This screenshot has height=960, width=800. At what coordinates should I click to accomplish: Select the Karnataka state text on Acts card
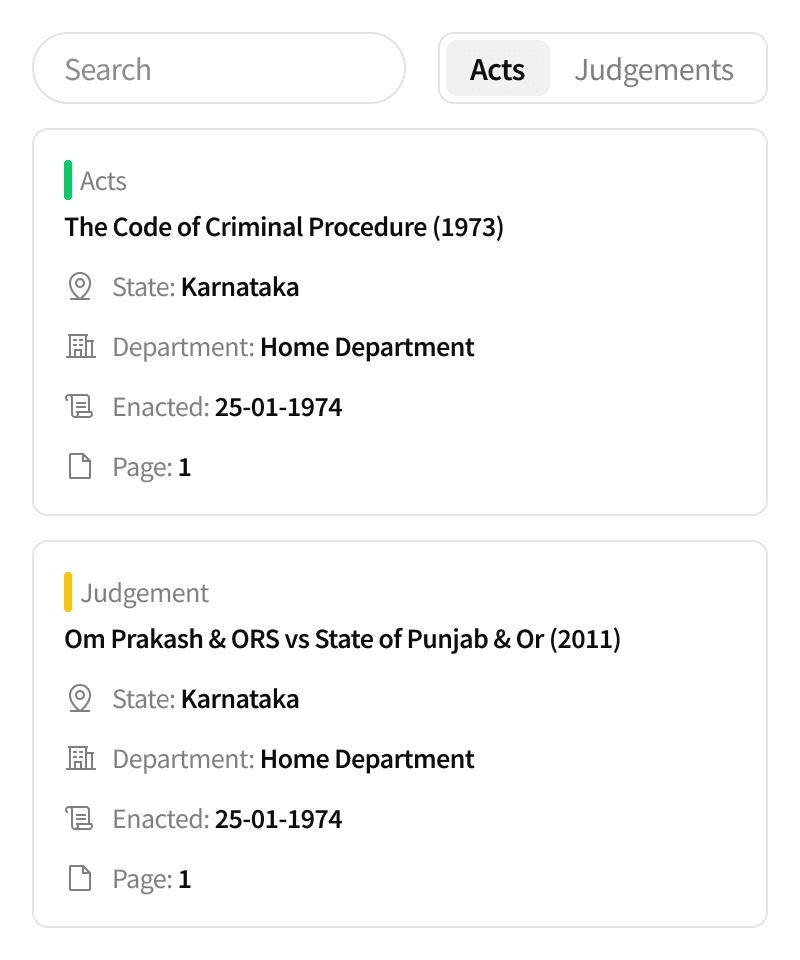[240, 286]
